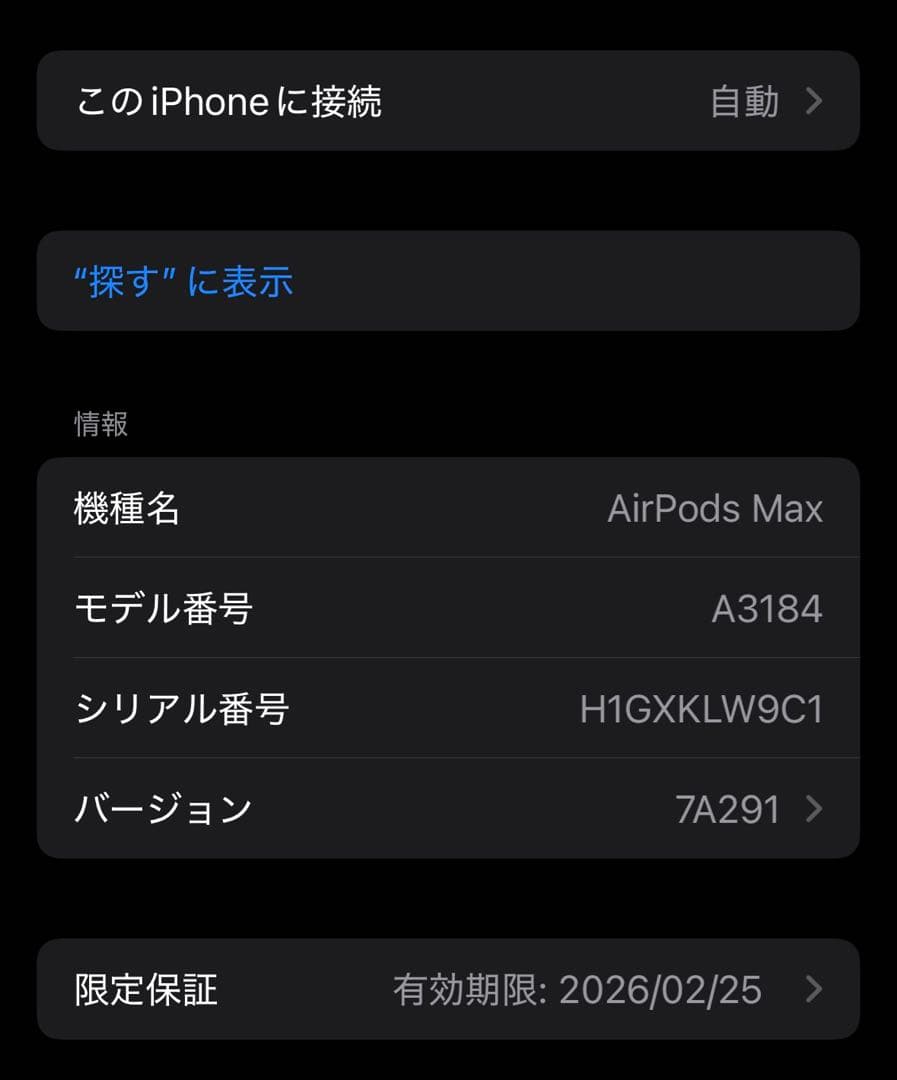Image resolution: width=897 pixels, height=1080 pixels.
Task: Select the AirPods Max model name text
Action: (717, 508)
